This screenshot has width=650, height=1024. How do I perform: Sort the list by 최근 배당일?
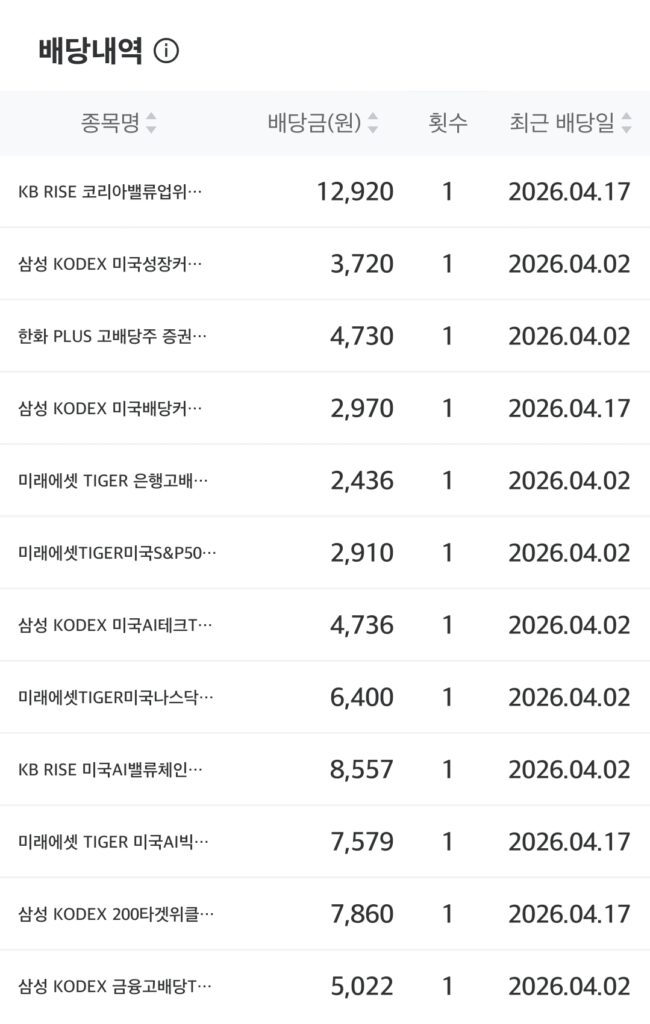570,123
